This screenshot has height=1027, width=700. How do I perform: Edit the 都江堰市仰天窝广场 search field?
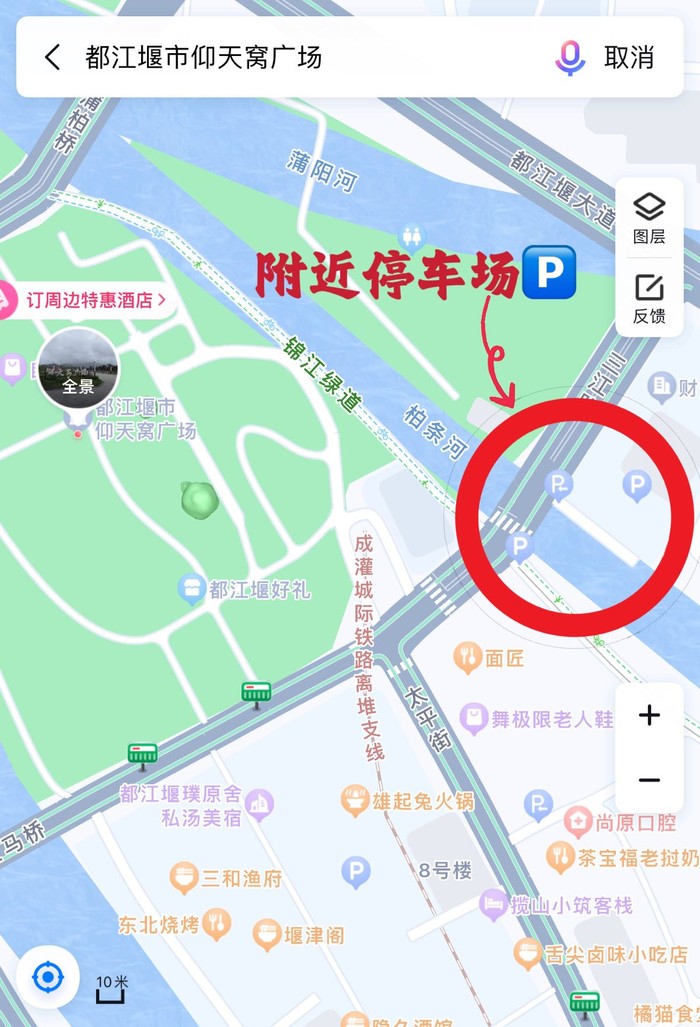click(300, 57)
